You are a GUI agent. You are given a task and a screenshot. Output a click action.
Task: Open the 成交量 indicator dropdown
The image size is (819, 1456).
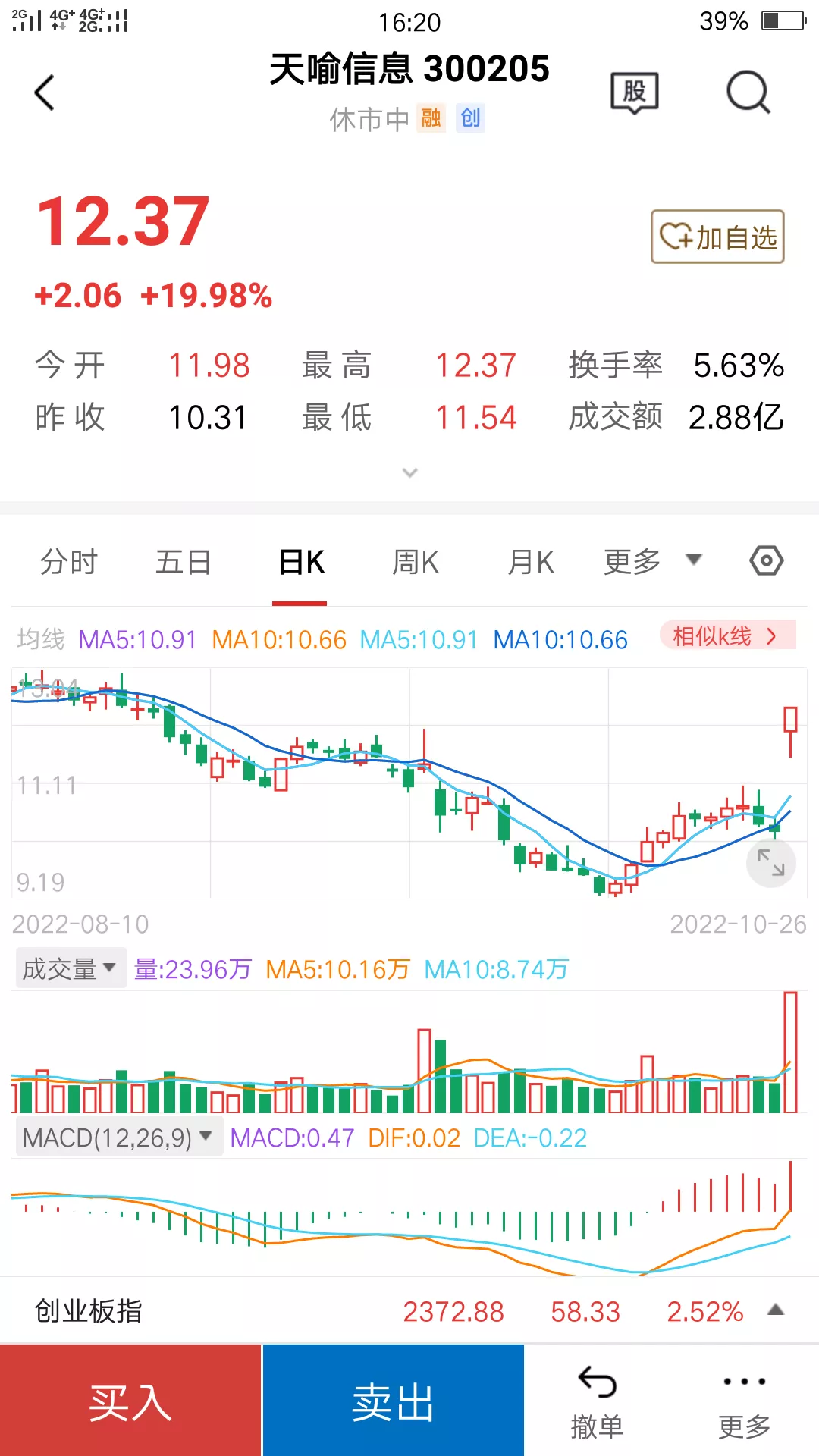pos(70,968)
